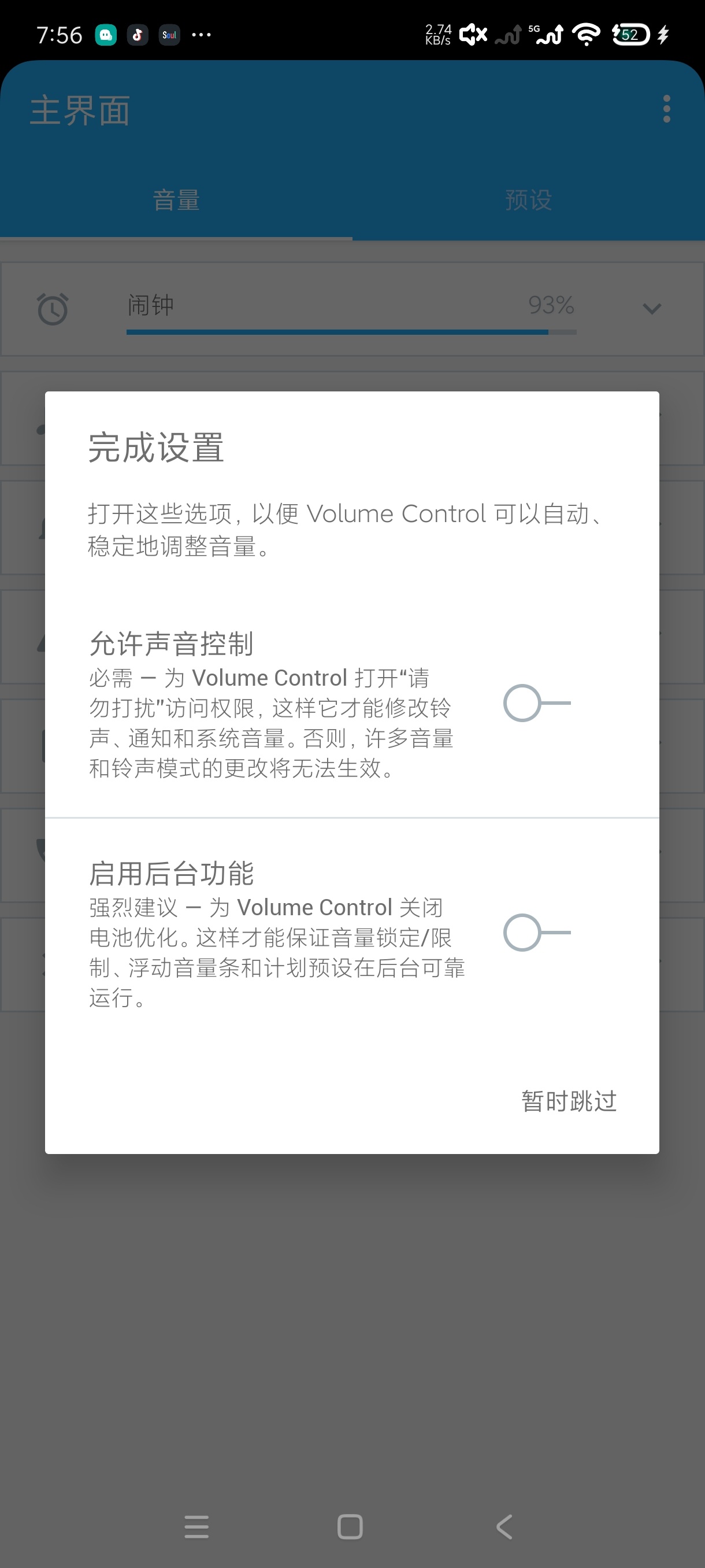The height and width of the screenshot is (1568, 705).
Task: Return to the system home screen
Action: [x=350, y=1526]
